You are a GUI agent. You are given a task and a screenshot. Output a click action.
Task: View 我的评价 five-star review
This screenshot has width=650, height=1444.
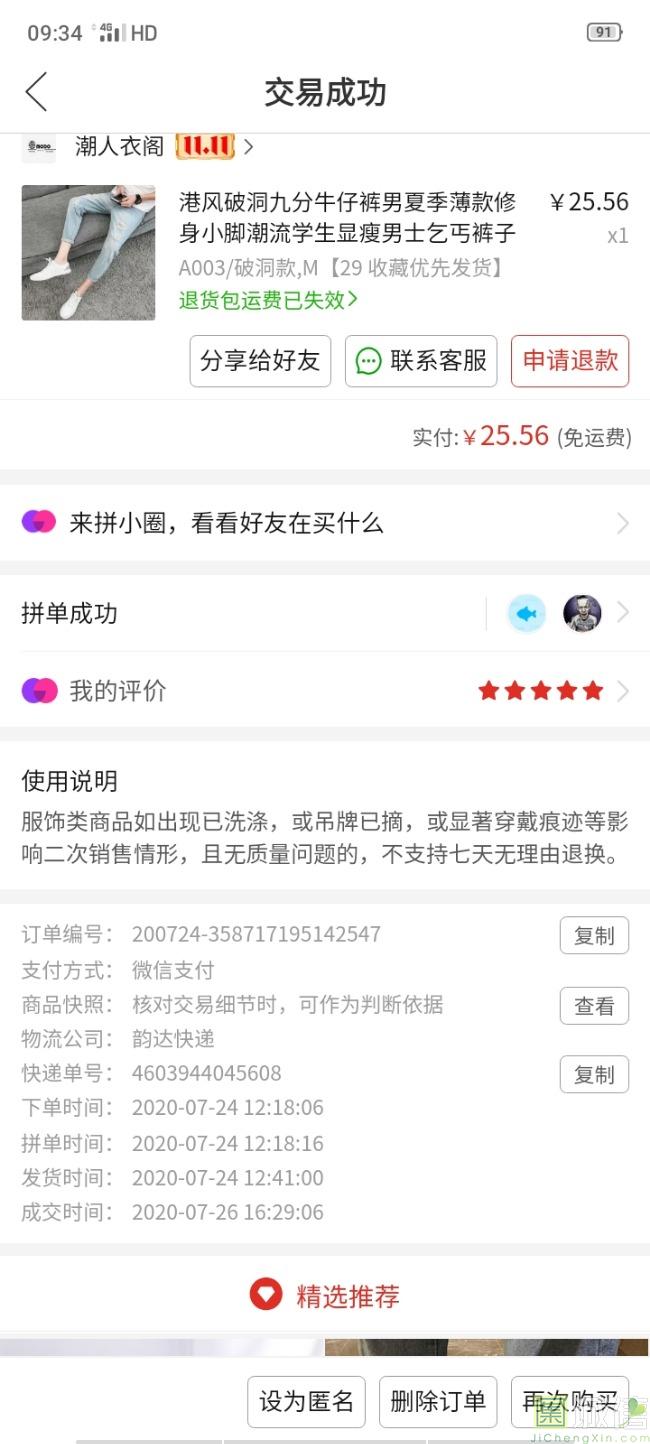325,690
